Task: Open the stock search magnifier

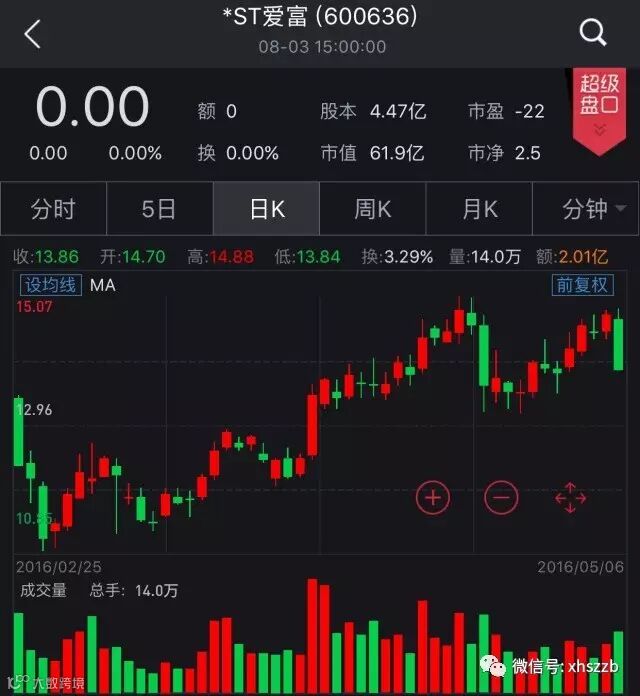Action: pyautogui.click(x=593, y=33)
